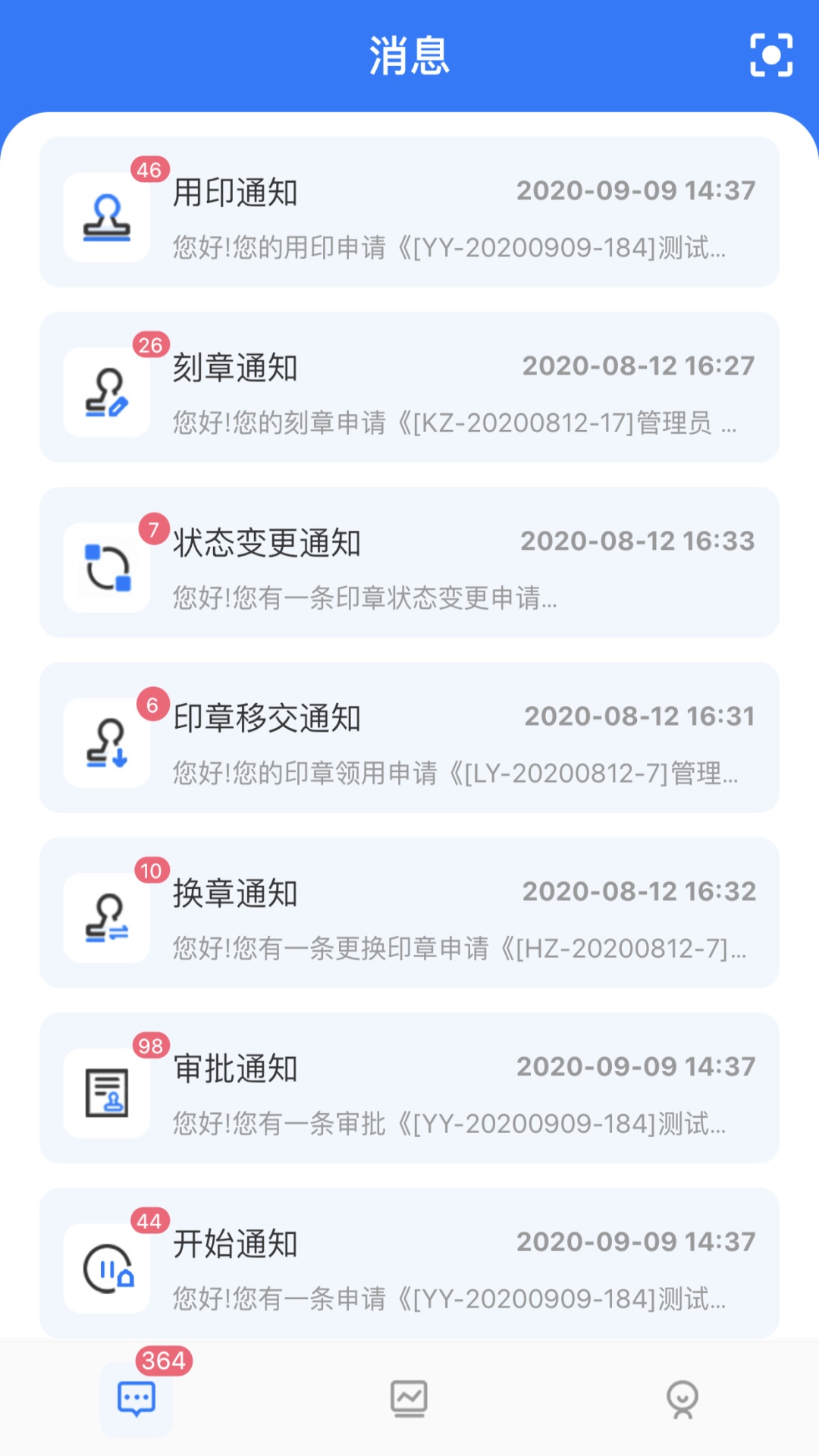819x1456 pixels.
Task: Open the QR code scan icon in the header
Action: click(x=769, y=55)
